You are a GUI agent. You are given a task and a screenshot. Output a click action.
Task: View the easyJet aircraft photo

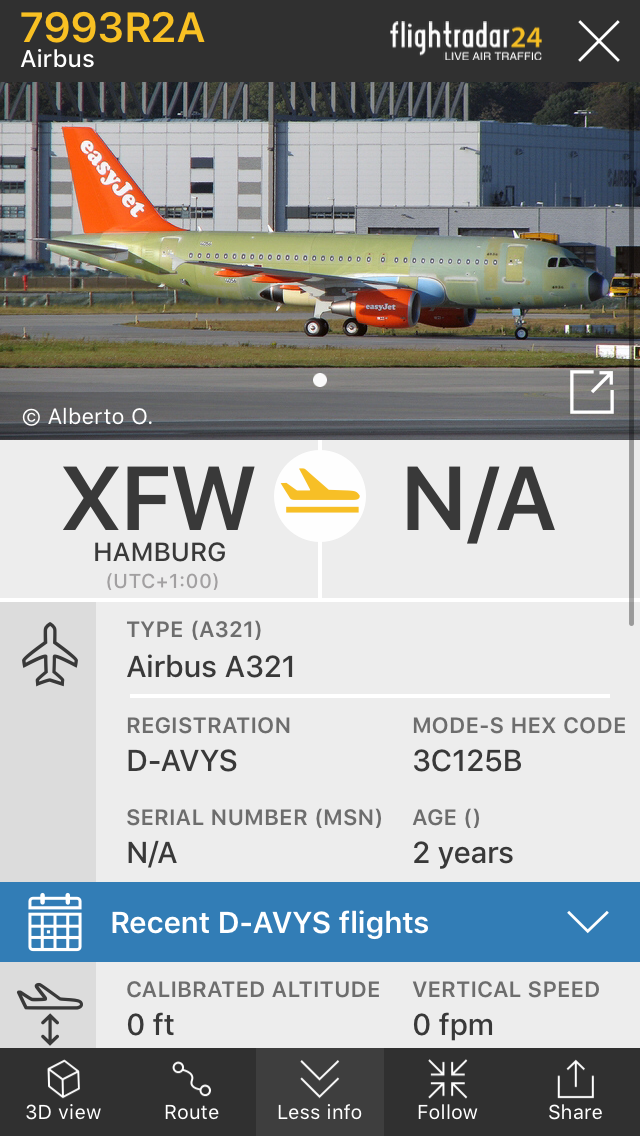[320, 250]
